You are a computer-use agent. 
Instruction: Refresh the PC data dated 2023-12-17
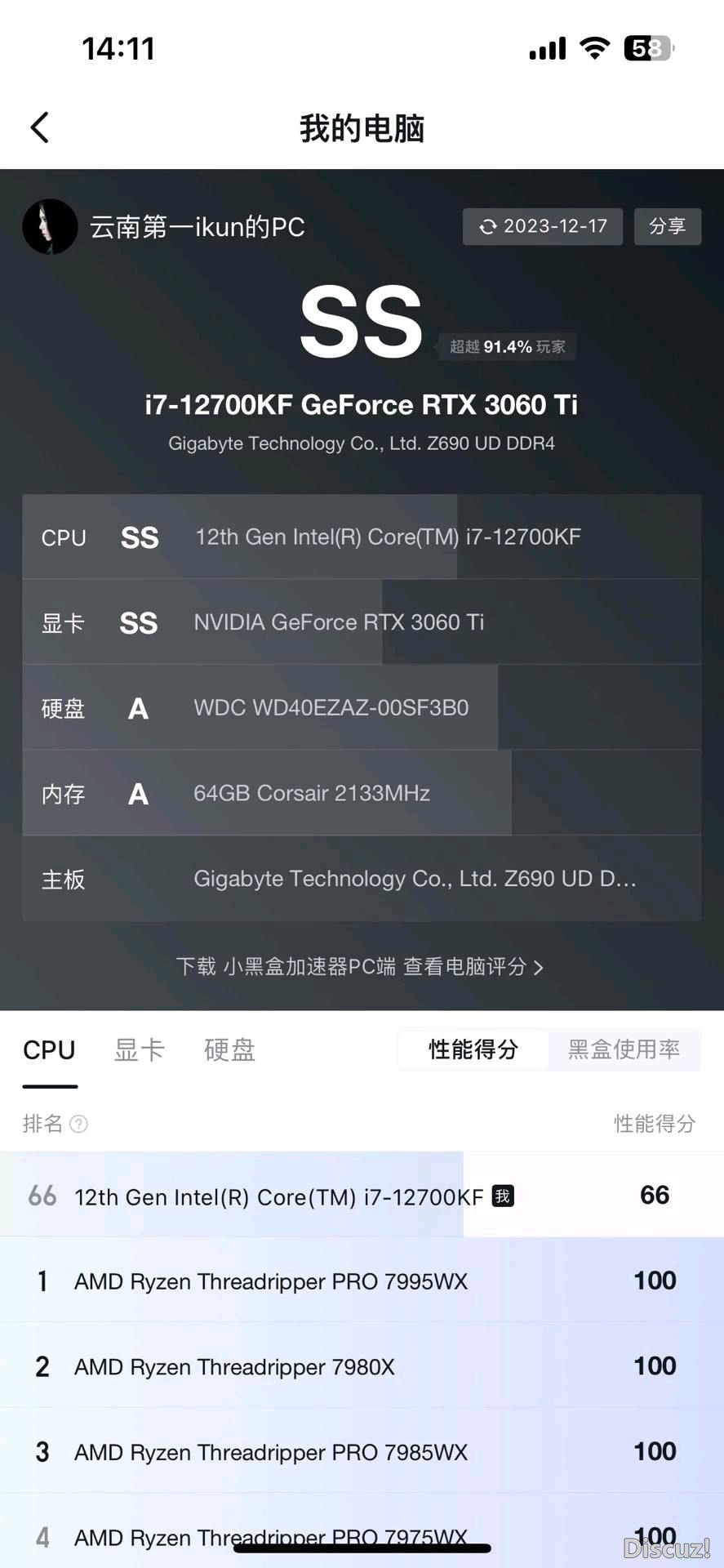(543, 226)
